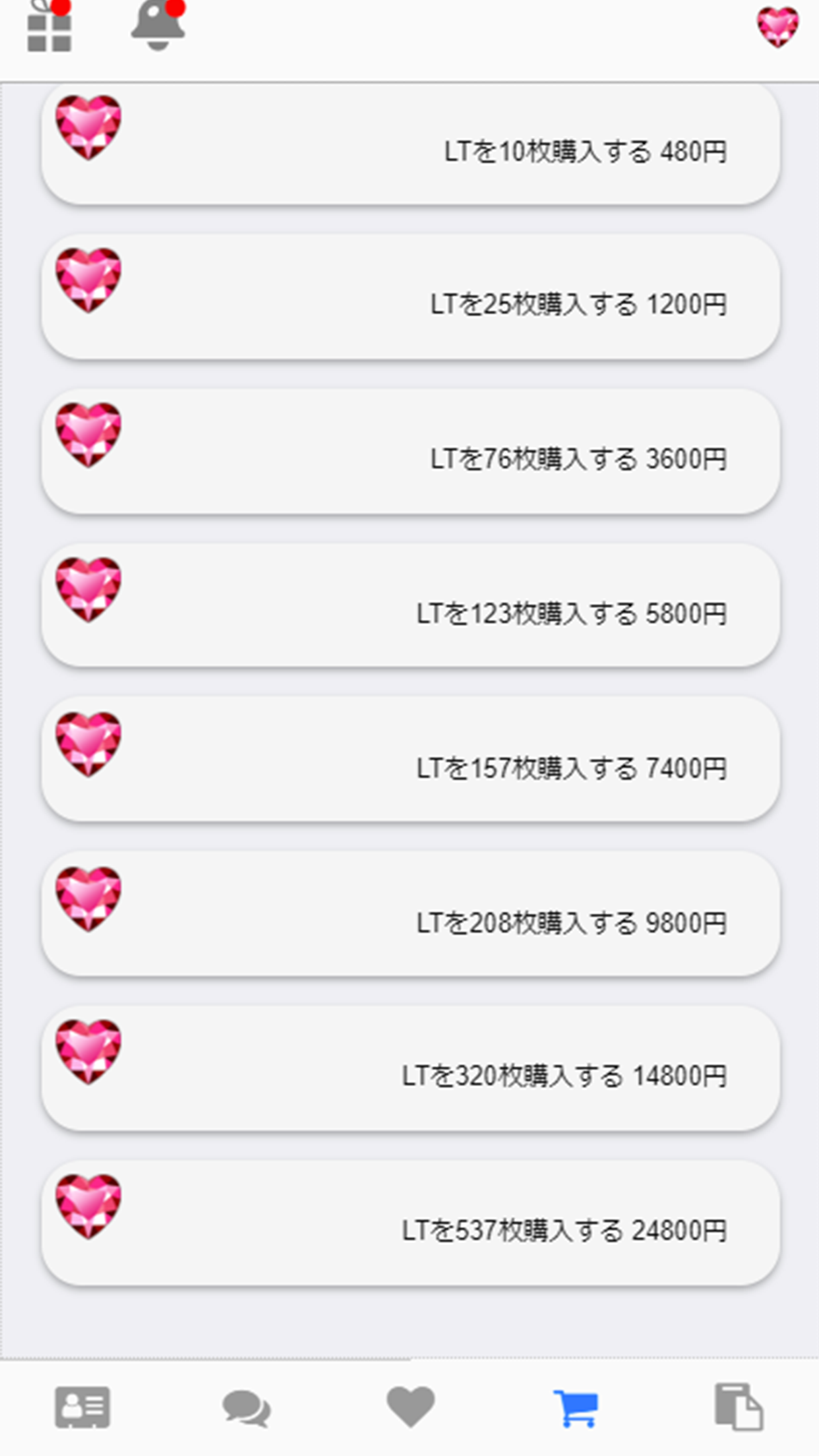Tap the heart gem icon in header
This screenshot has width=819, height=1456.
point(777,28)
